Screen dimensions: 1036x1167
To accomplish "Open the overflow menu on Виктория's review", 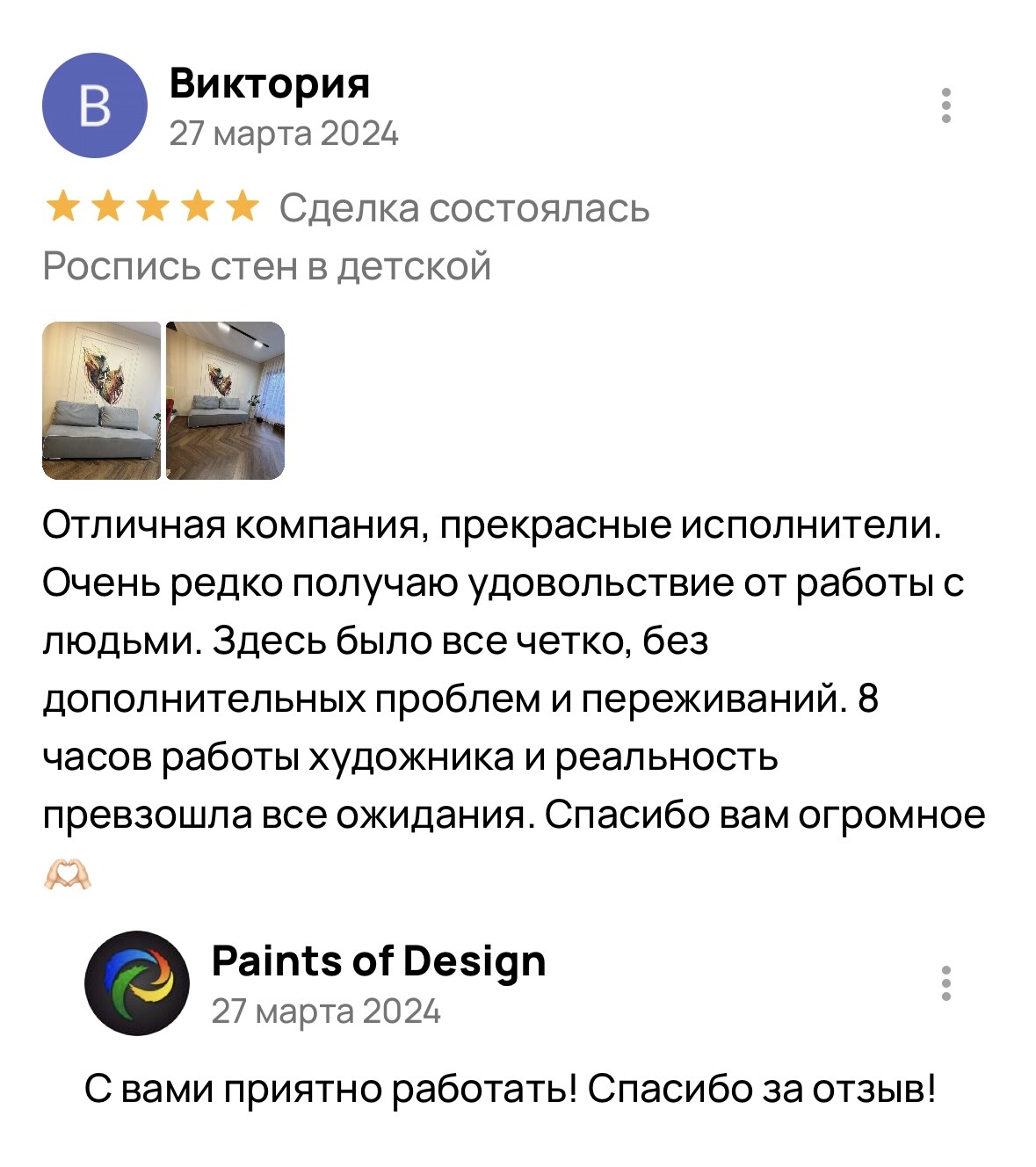I will pyautogui.click(x=945, y=105).
